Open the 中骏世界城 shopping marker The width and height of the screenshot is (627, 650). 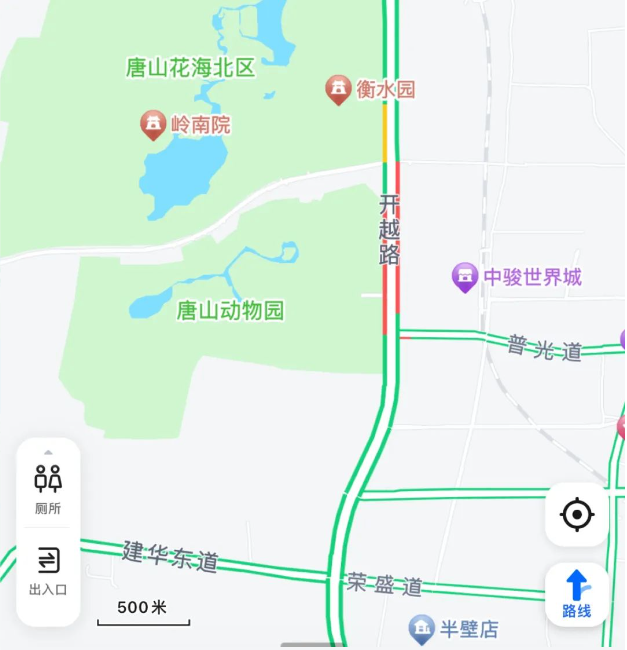(465, 277)
